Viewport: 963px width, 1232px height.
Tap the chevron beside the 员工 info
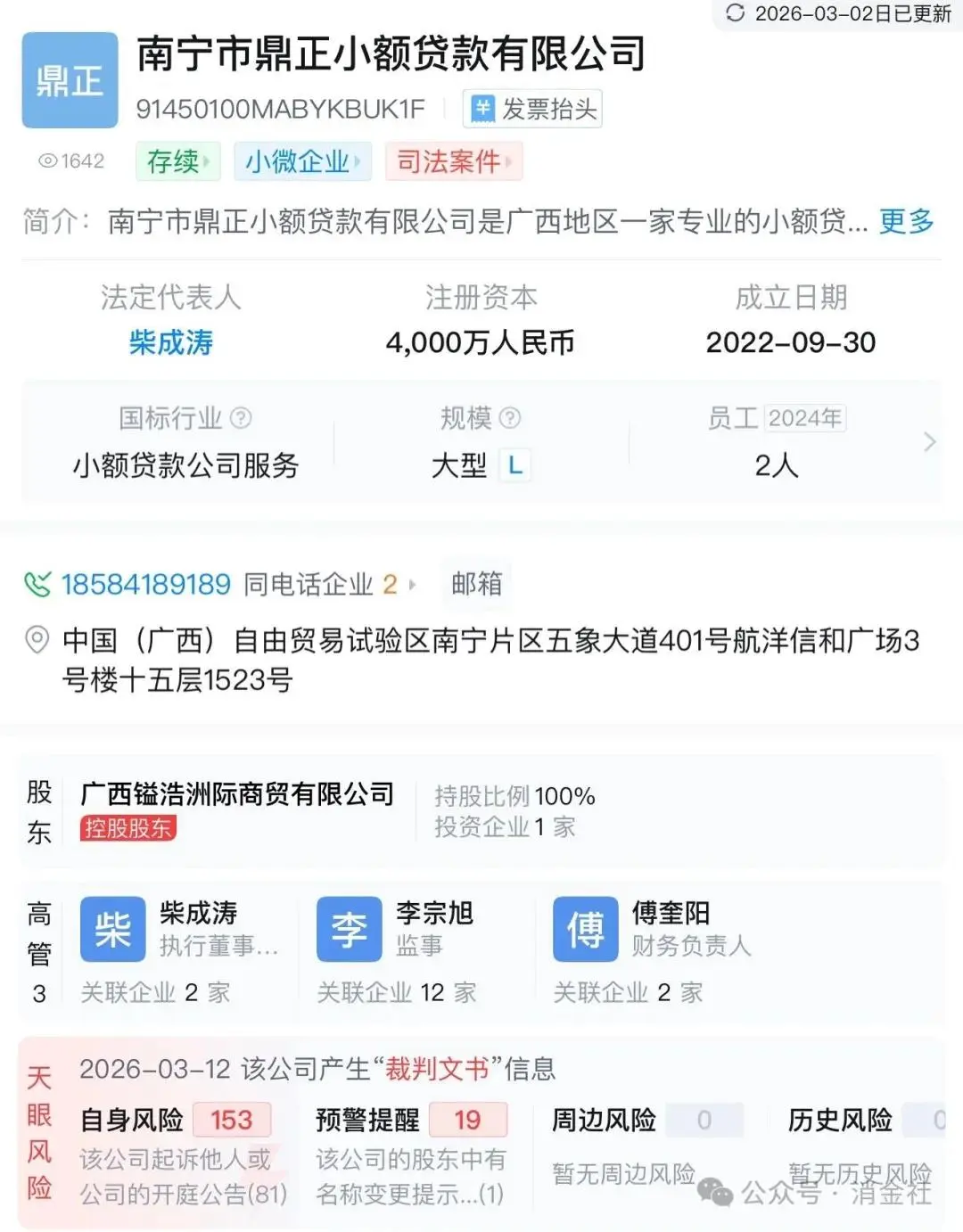[929, 442]
